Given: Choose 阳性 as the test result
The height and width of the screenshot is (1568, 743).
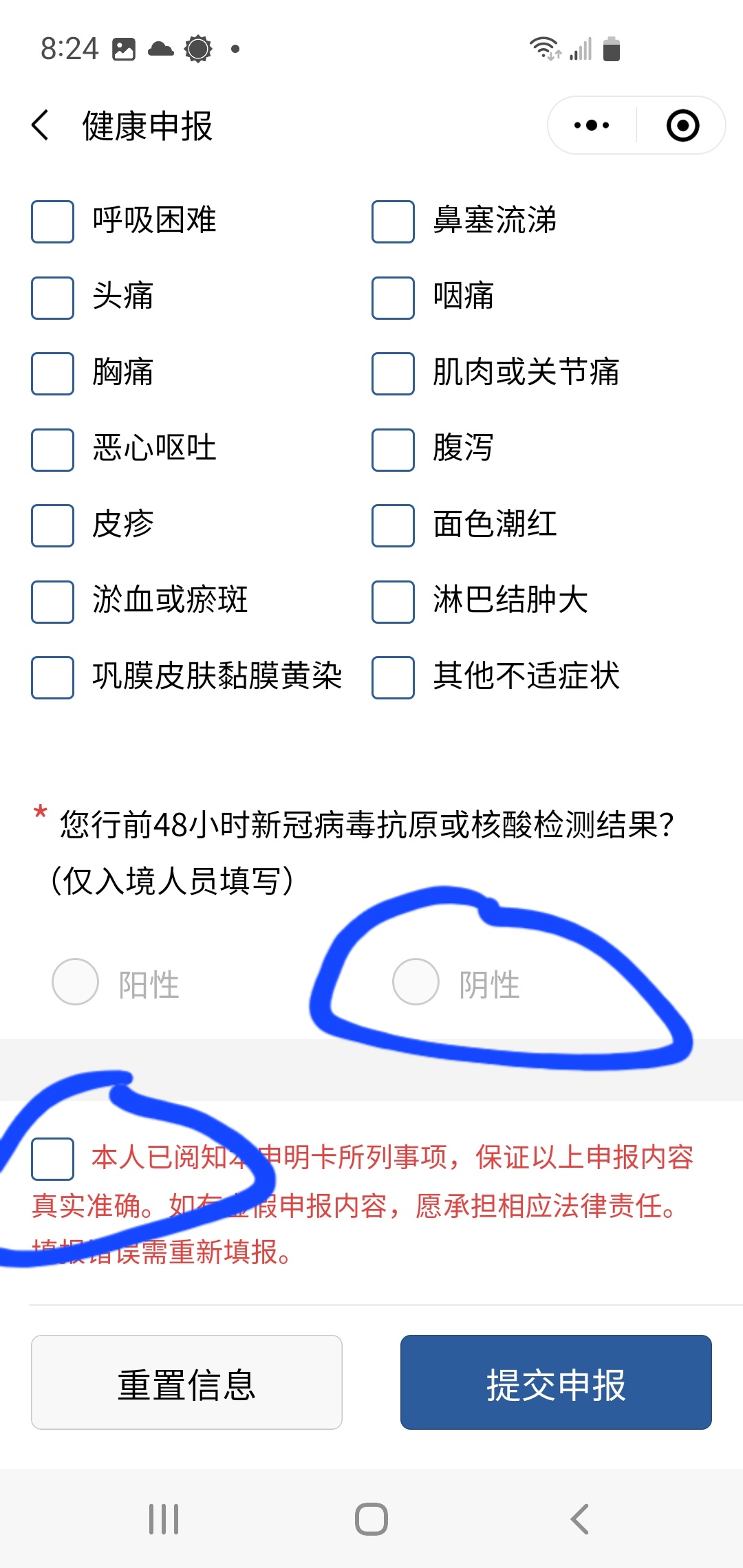Looking at the screenshot, I should (x=76, y=981).
